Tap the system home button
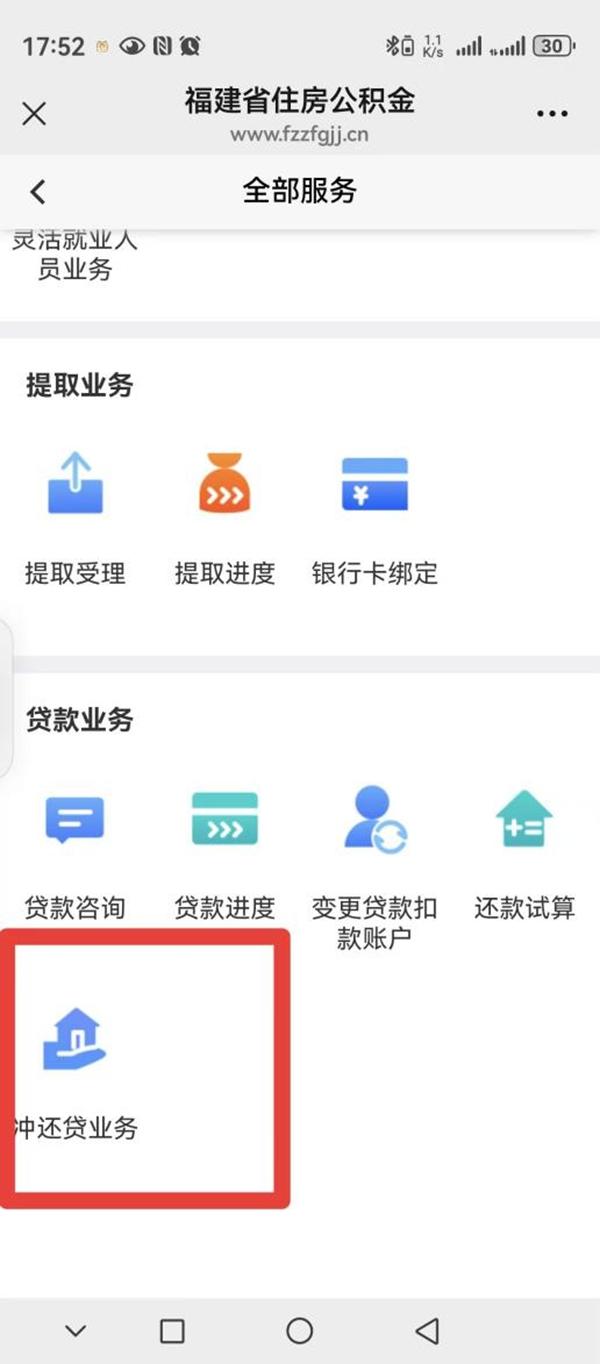The height and width of the screenshot is (1364, 600). tap(299, 1330)
